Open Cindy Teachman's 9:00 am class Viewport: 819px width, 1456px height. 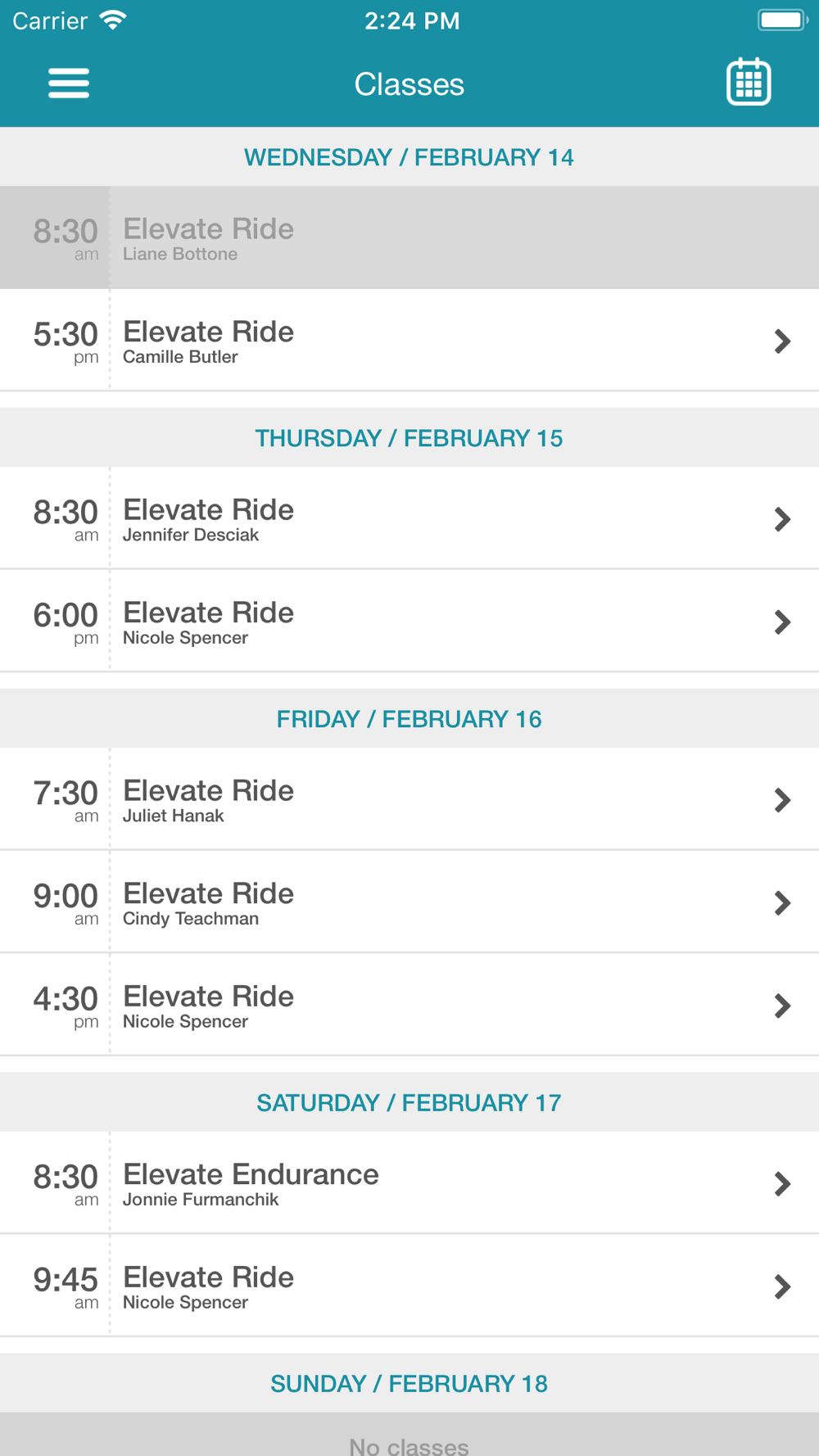click(x=409, y=902)
